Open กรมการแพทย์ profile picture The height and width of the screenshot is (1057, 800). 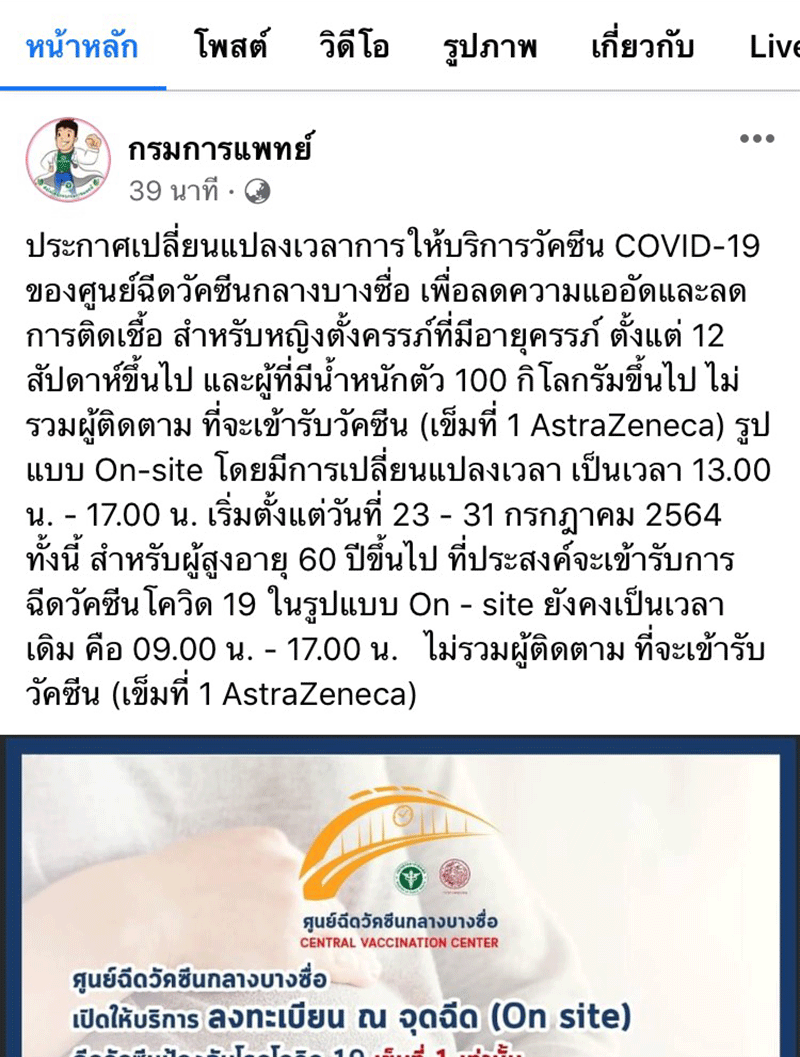68,160
